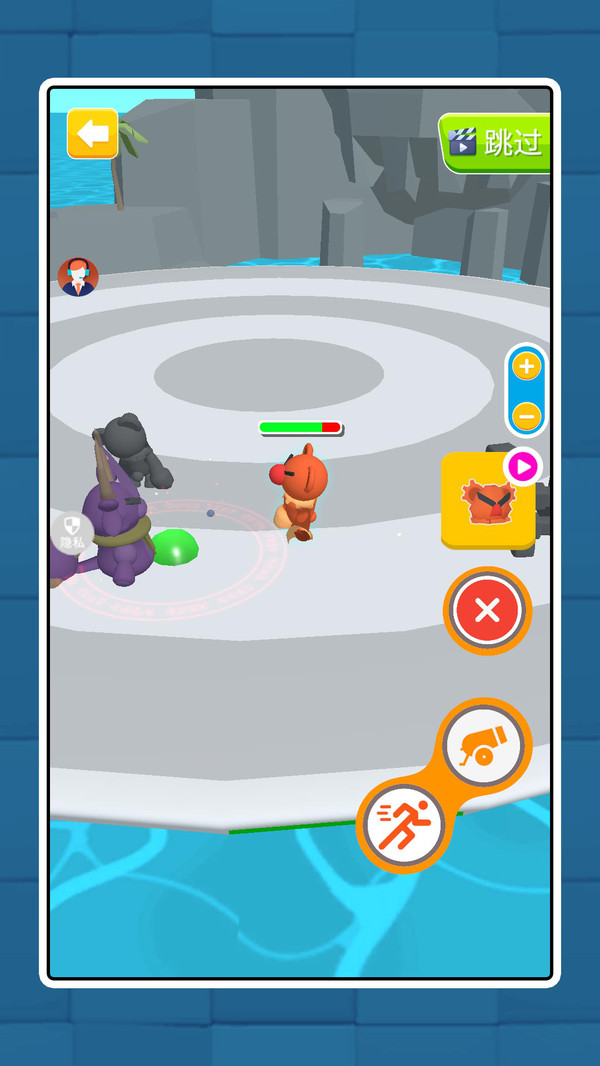Open the 隐私 privacy shield
This screenshot has width=600, height=1066.
pos(71,531)
